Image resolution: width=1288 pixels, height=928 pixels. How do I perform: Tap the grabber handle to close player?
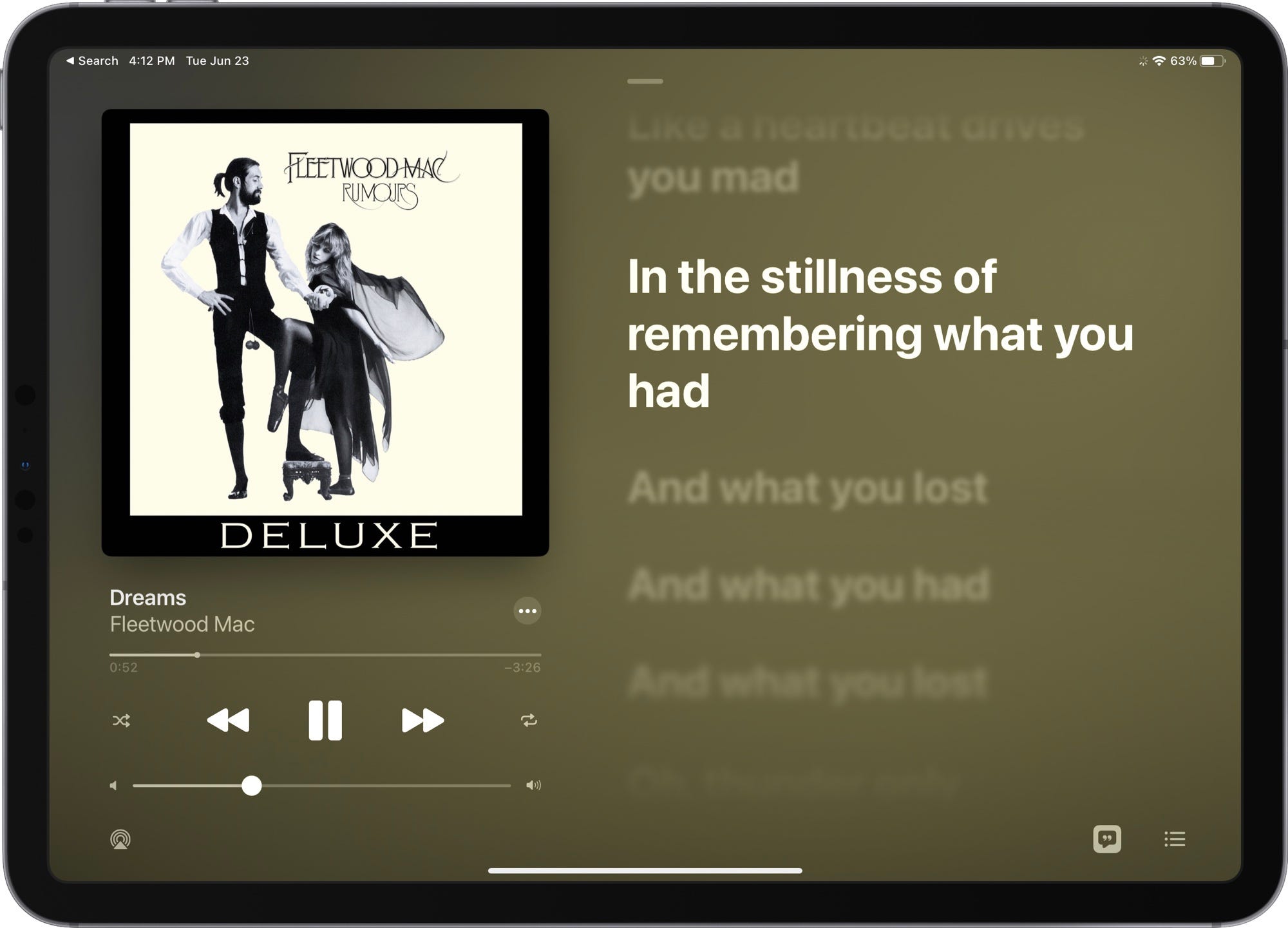point(645,81)
